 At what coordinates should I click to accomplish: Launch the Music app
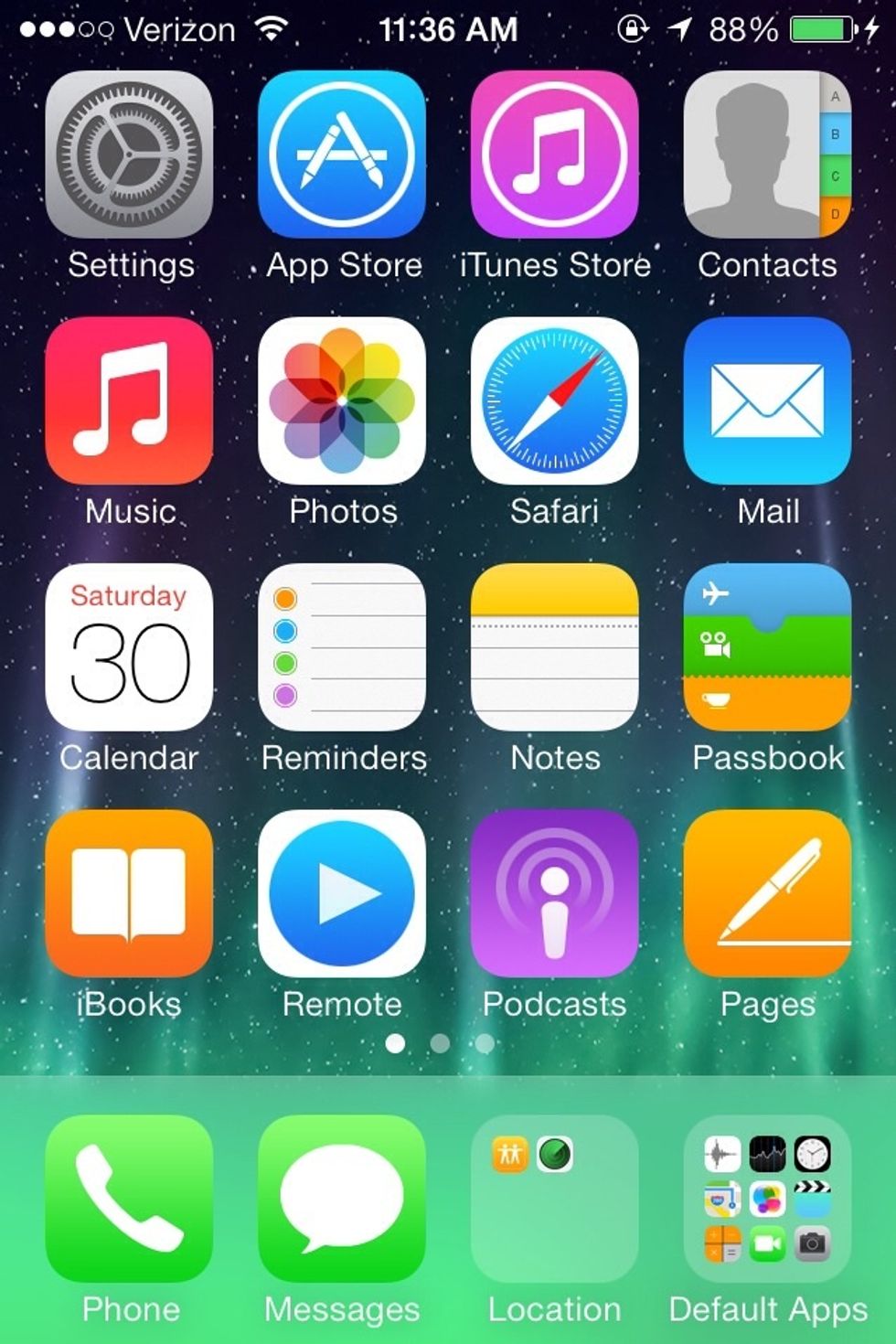coord(130,402)
